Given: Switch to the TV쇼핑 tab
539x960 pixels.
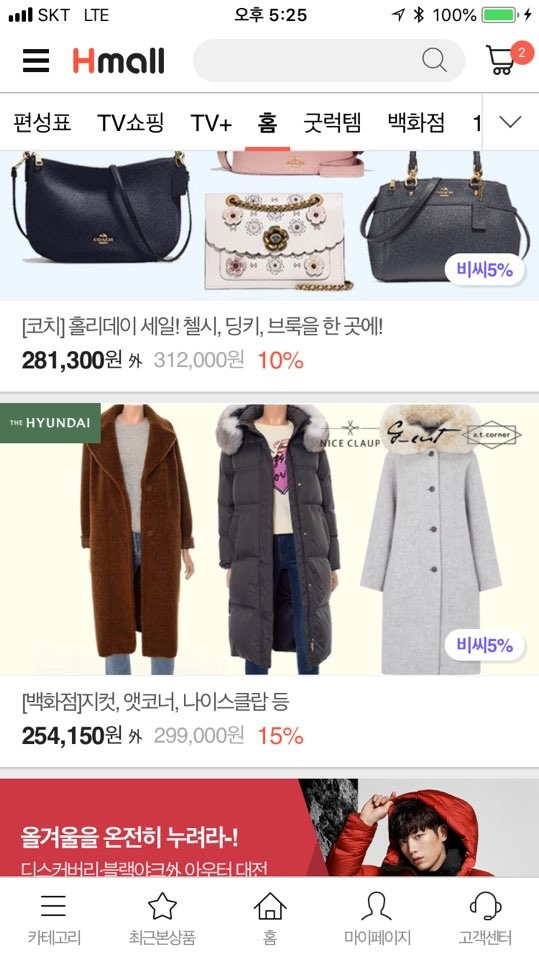Looking at the screenshot, I should pyautogui.click(x=130, y=122).
